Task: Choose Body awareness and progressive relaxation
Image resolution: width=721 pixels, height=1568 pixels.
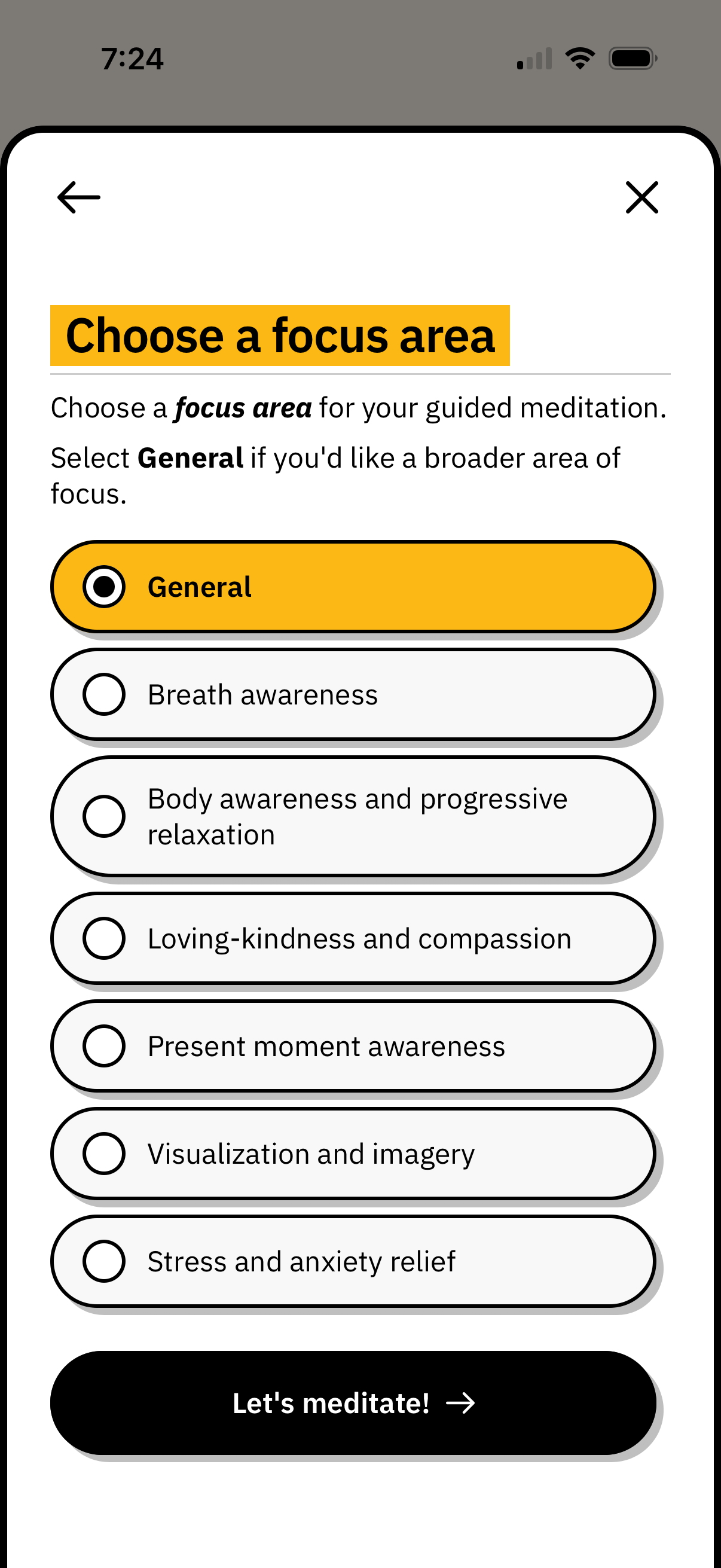Action: tap(354, 816)
